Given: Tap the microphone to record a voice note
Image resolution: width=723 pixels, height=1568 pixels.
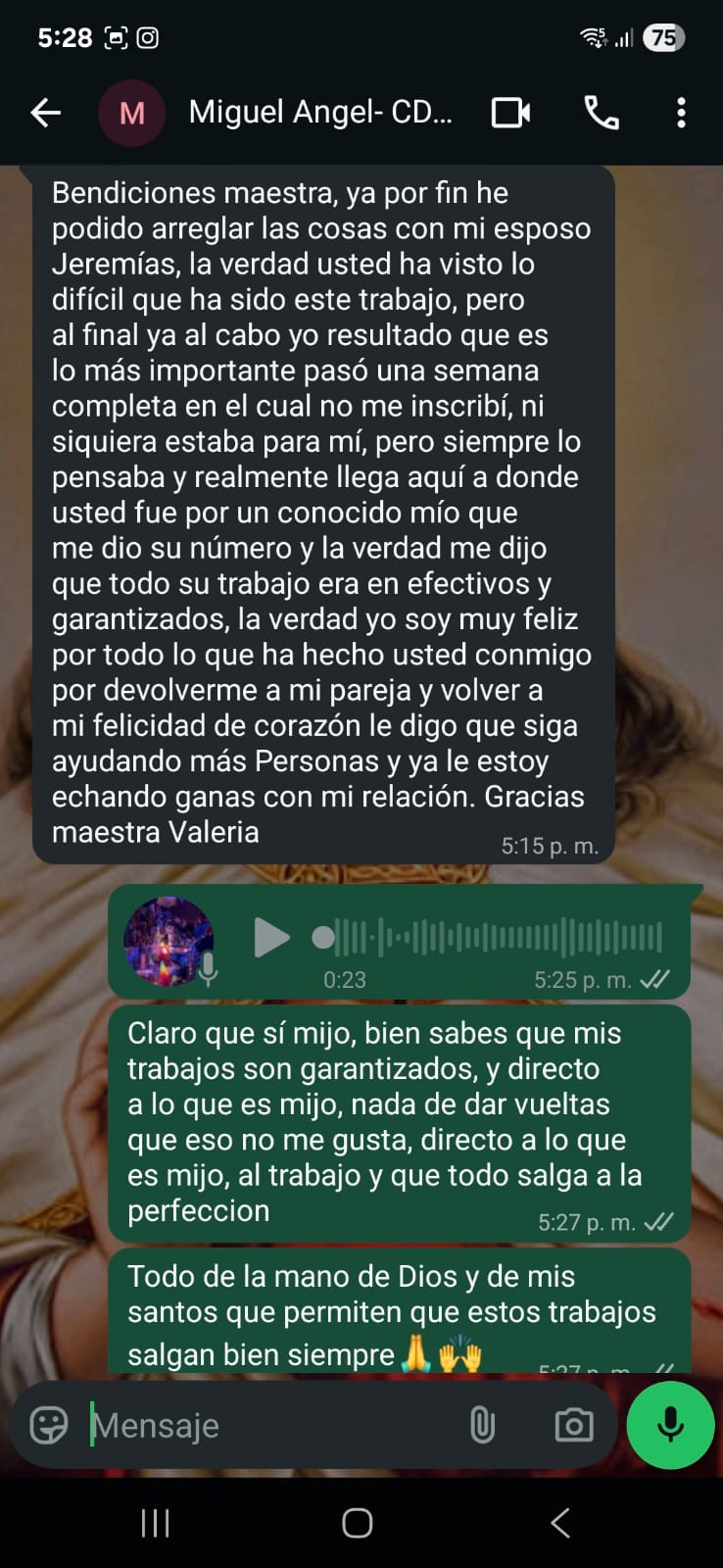Looking at the screenshot, I should point(670,1425).
